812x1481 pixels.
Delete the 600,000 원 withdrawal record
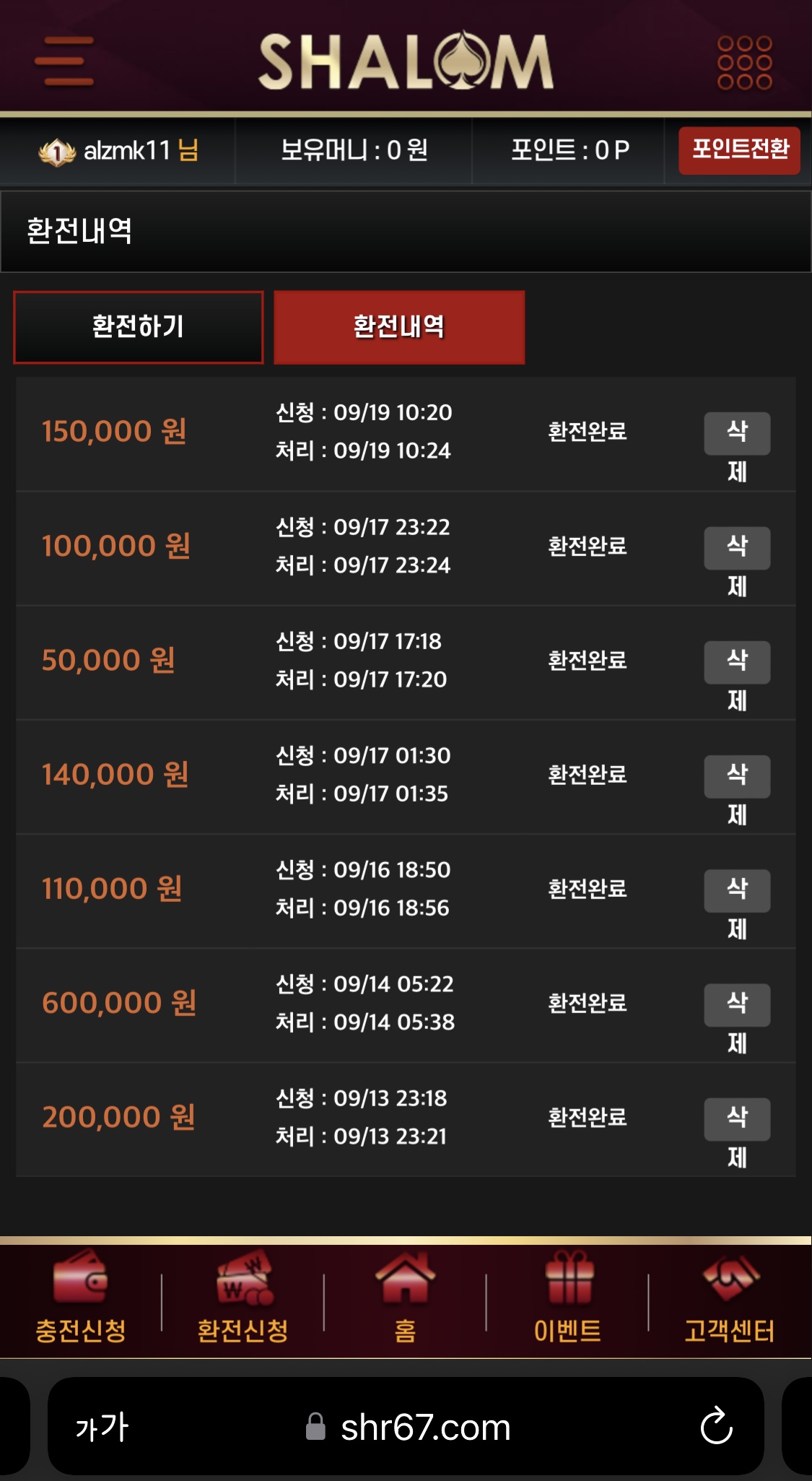(737, 1004)
